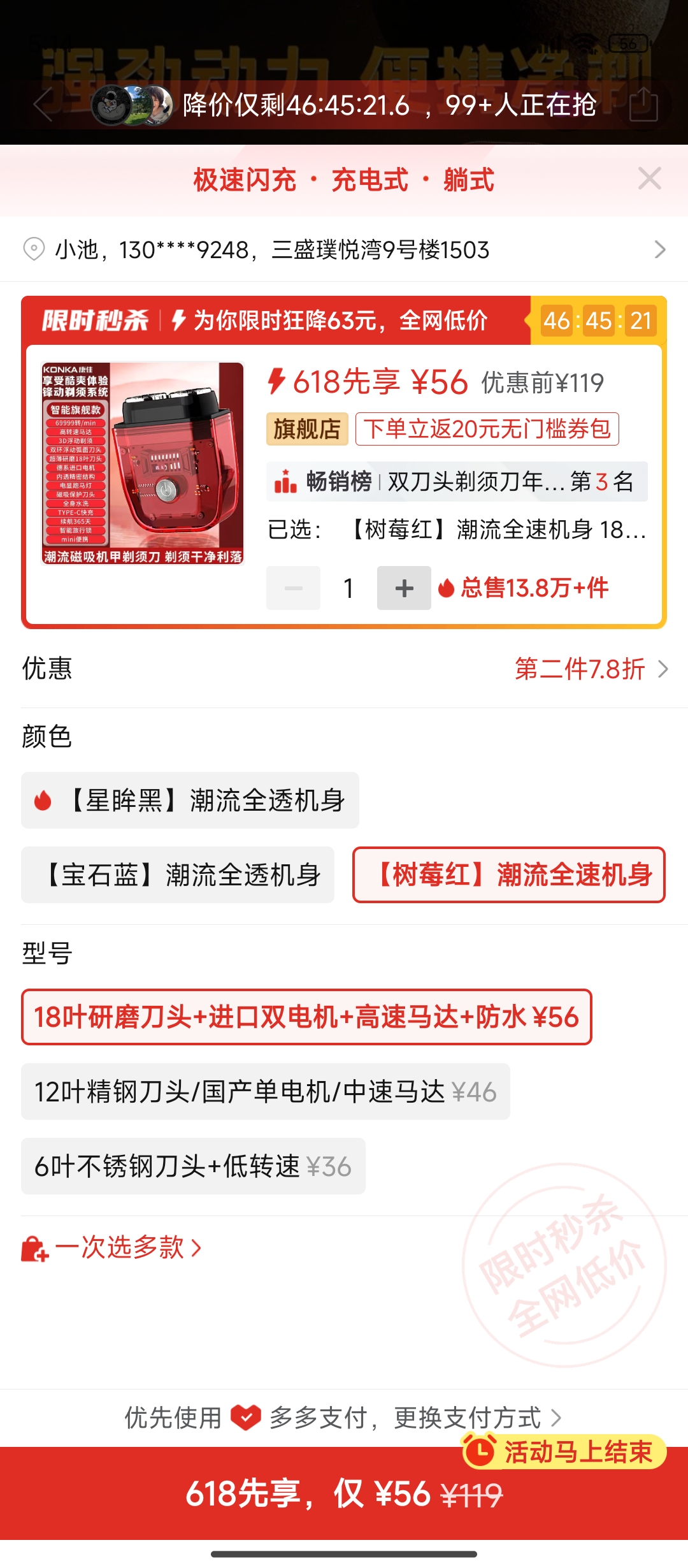Open the 第二件7.8折 discount details
The image size is (688, 1568).
click(x=591, y=669)
